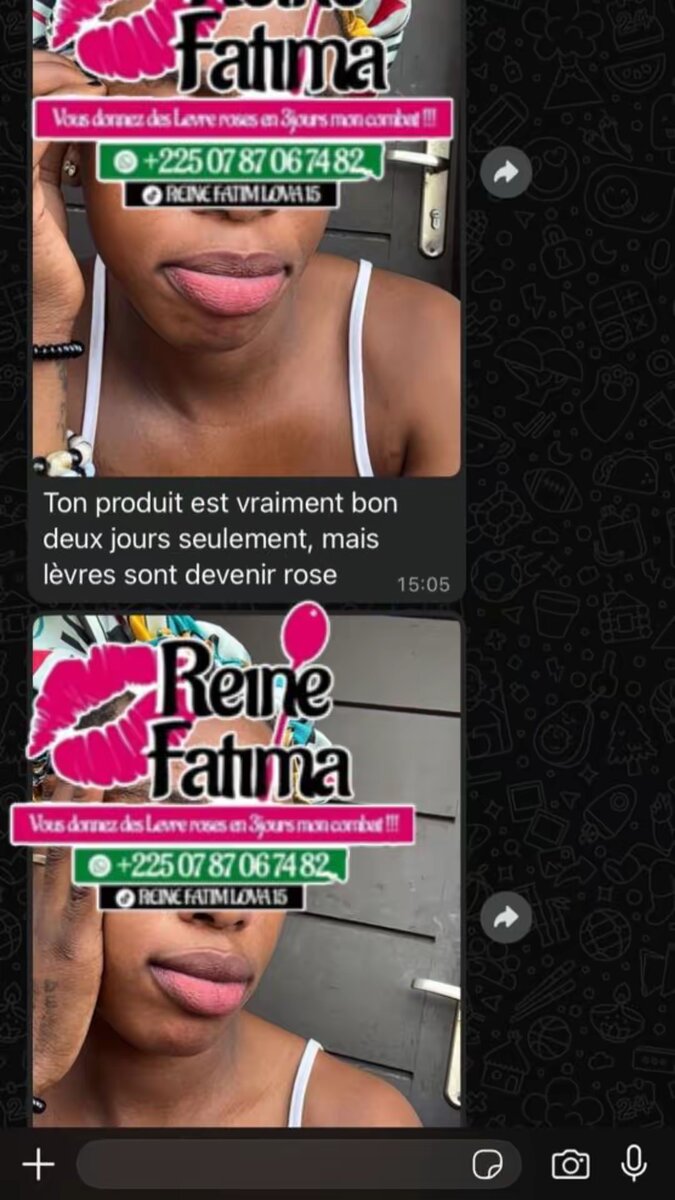Open the sticker picker

click(487, 1164)
